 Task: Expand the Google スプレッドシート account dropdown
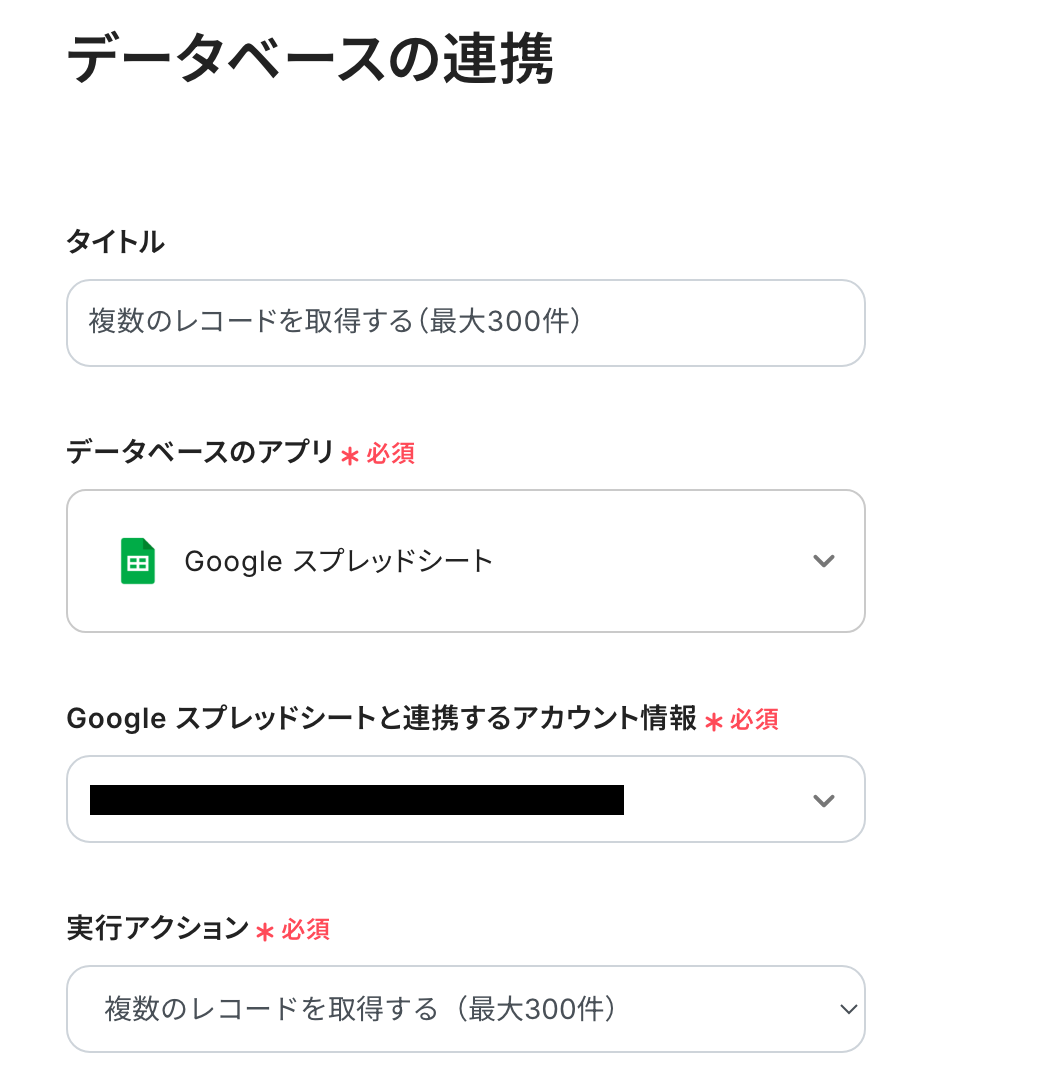(465, 799)
